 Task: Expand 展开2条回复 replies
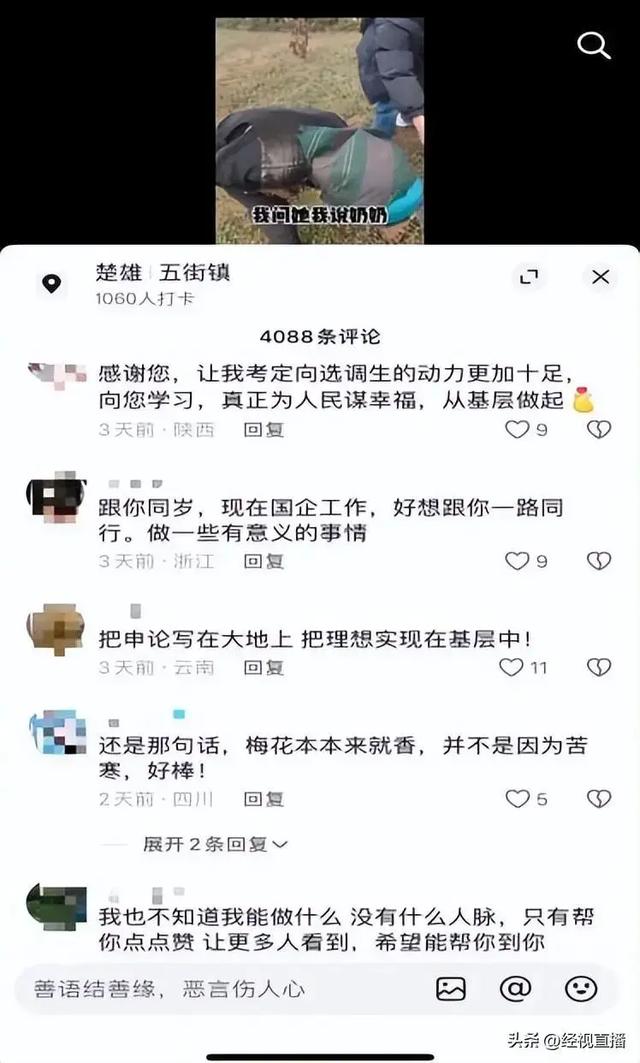214,844
